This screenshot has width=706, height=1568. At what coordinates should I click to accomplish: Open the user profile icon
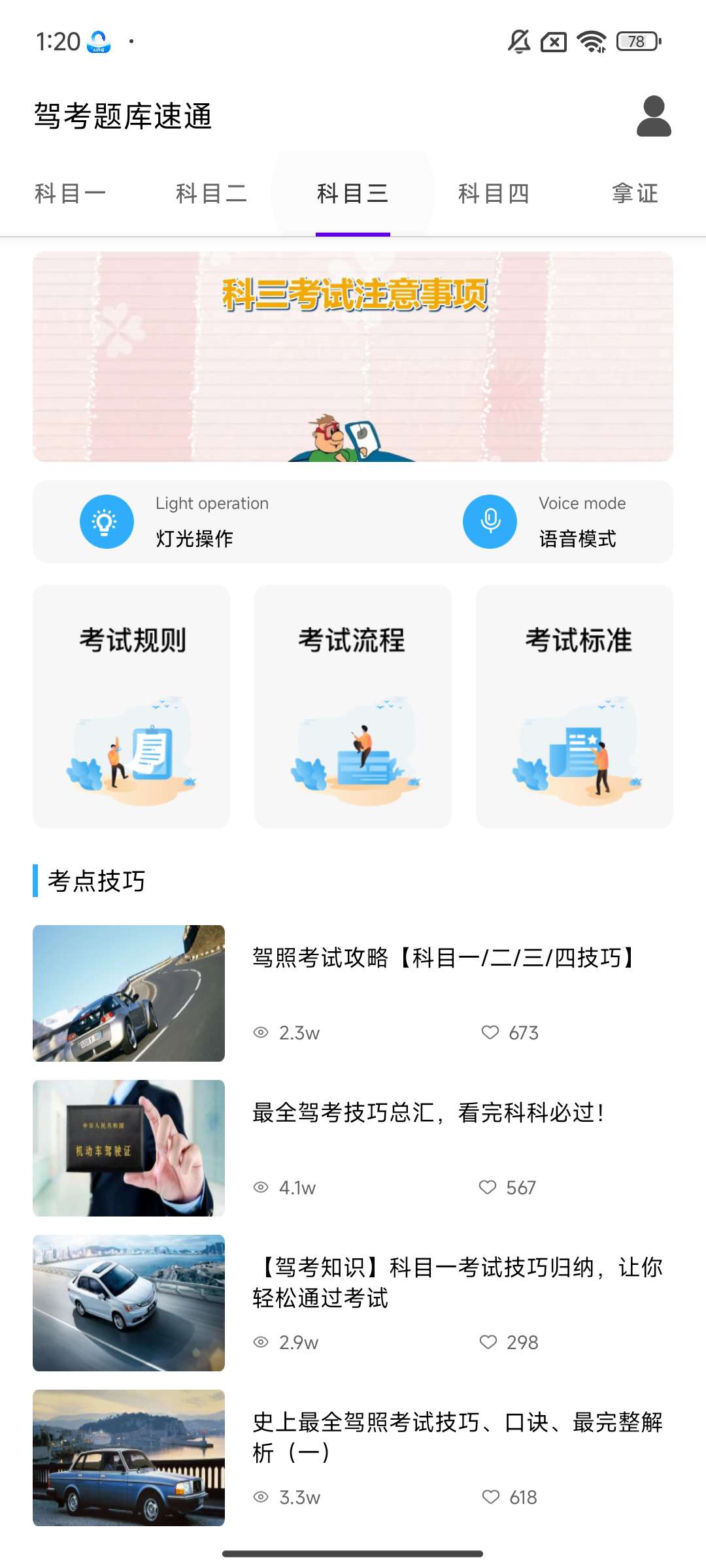(654, 116)
